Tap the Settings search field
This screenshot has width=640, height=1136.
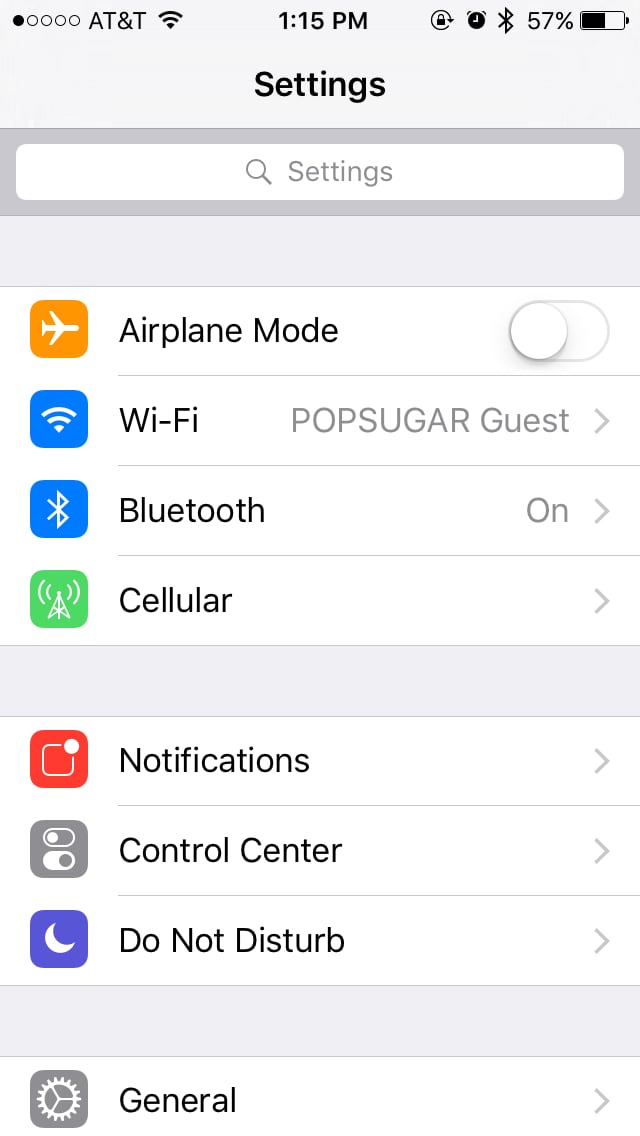(x=320, y=172)
